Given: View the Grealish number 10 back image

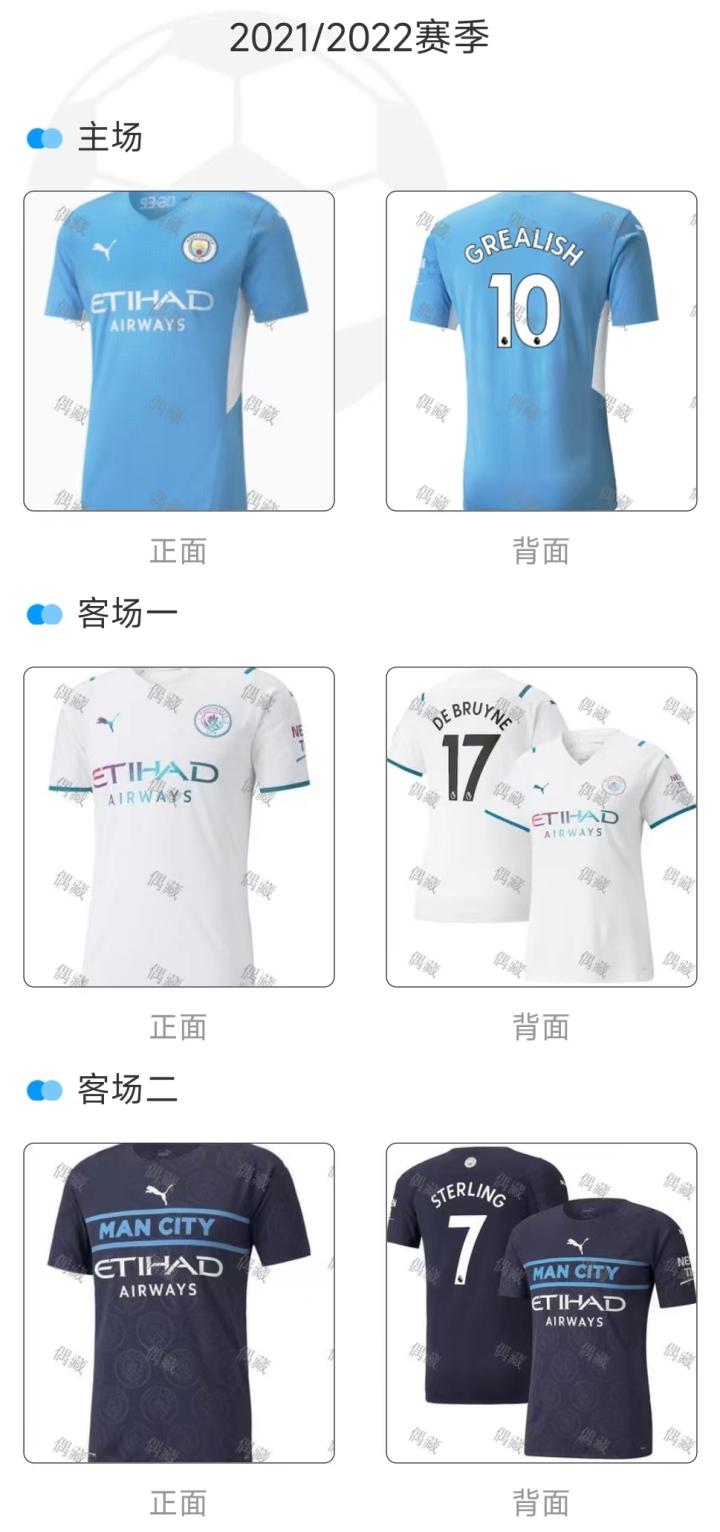Looking at the screenshot, I should pos(541,351).
